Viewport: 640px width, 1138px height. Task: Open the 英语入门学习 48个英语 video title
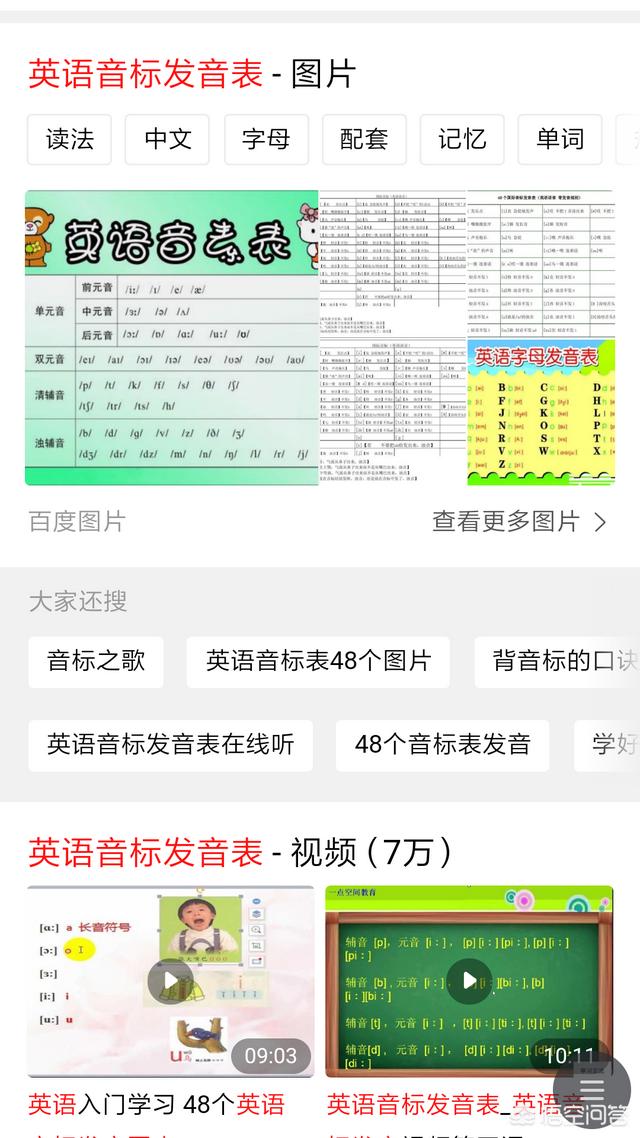[157, 1105]
